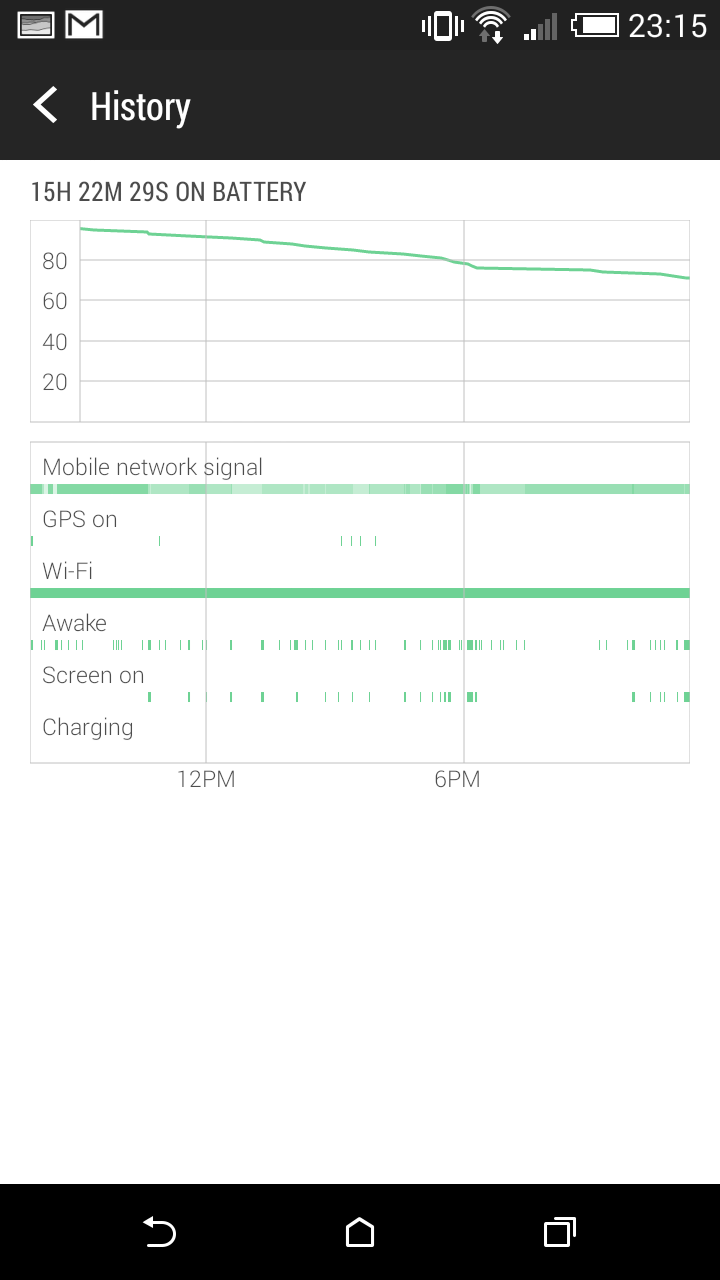The image size is (720, 1280).
Task: Open the recent apps view
Action: [560, 1232]
